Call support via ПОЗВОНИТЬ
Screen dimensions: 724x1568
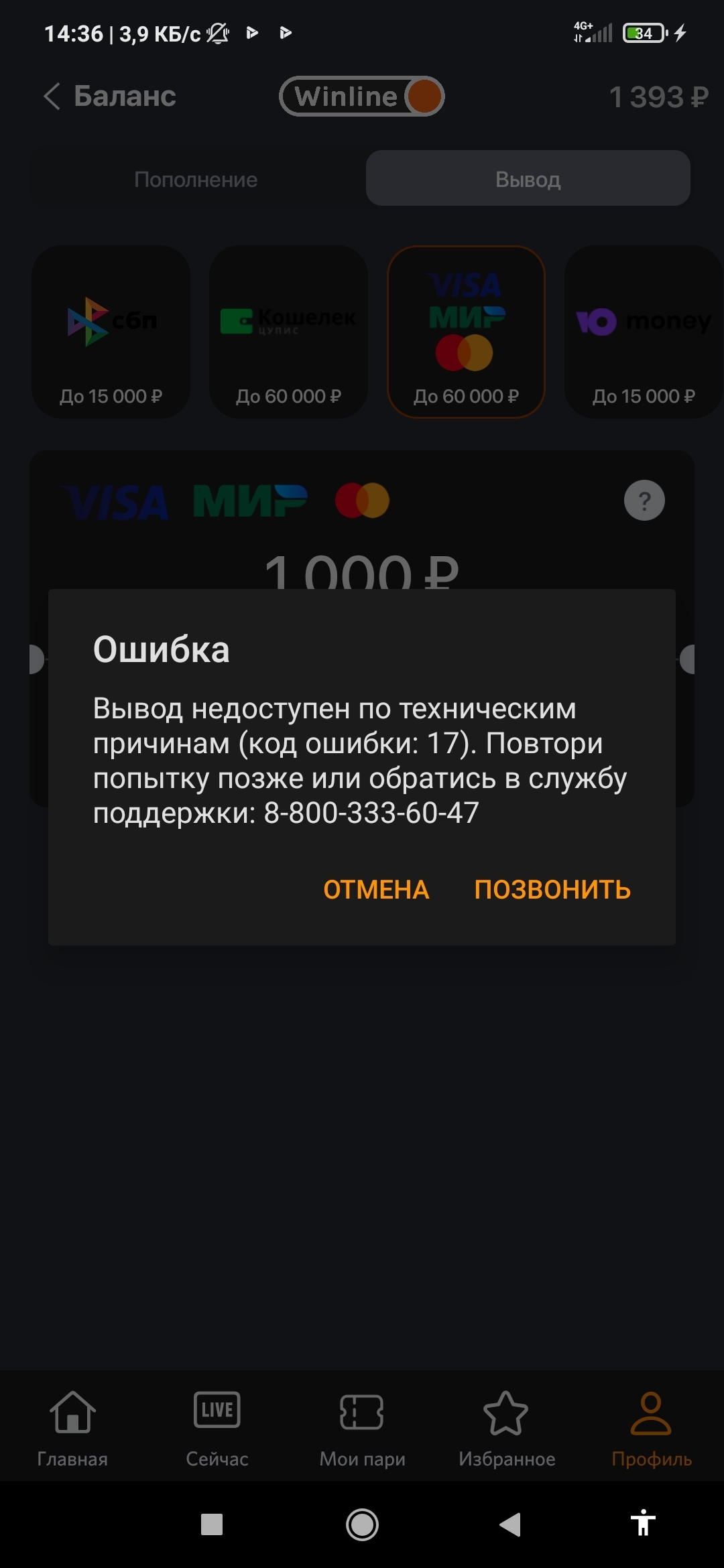(552, 890)
